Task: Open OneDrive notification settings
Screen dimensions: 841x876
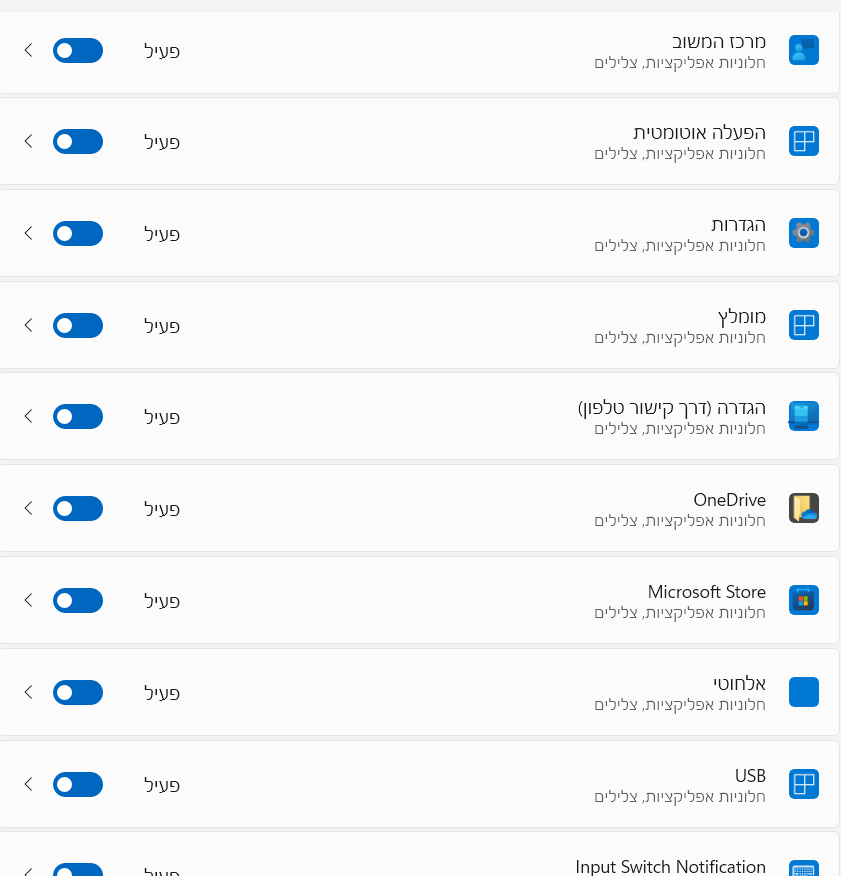Action: [x=28, y=508]
